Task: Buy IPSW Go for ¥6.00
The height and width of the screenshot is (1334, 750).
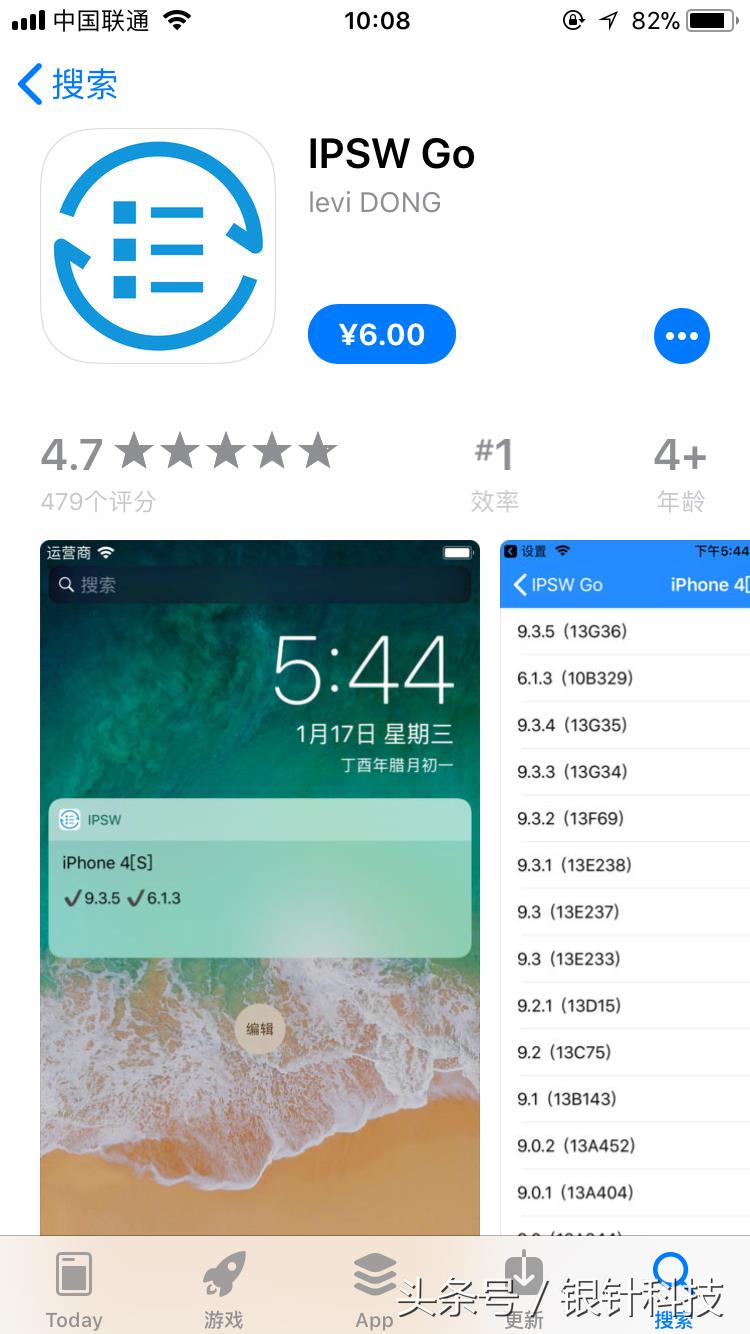Action: pos(381,334)
